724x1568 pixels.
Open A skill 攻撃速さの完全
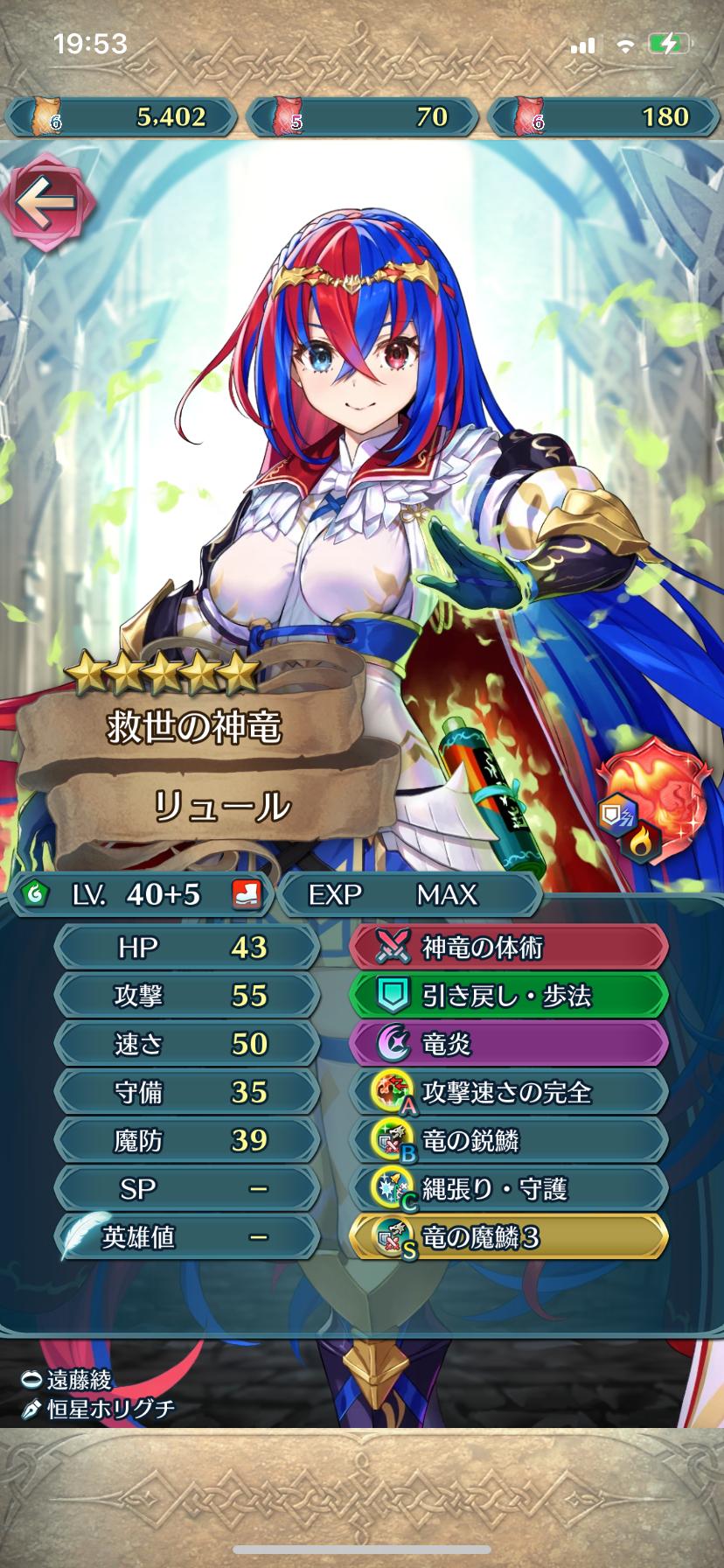(509, 1092)
